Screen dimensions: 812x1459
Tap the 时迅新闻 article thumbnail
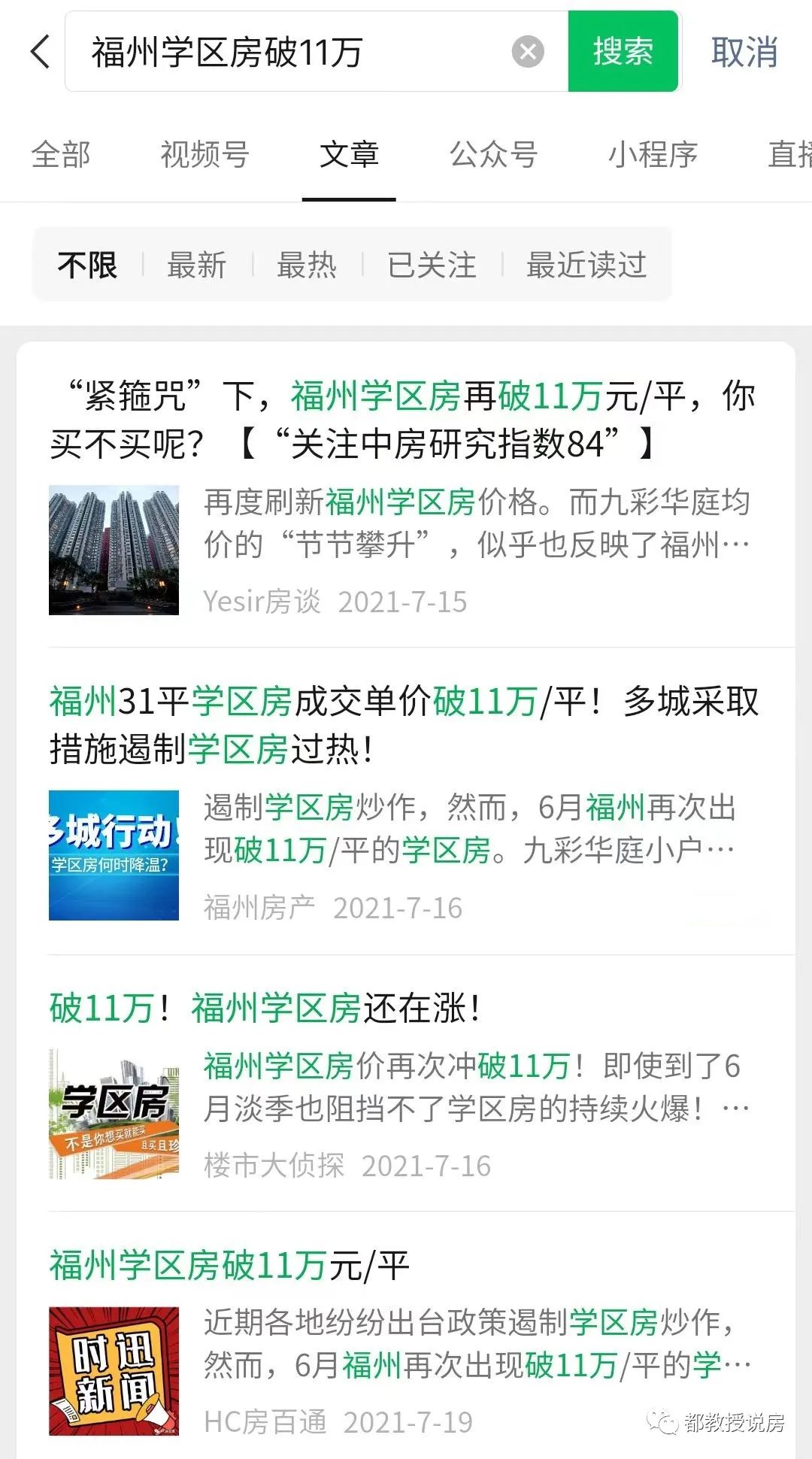(114, 1367)
